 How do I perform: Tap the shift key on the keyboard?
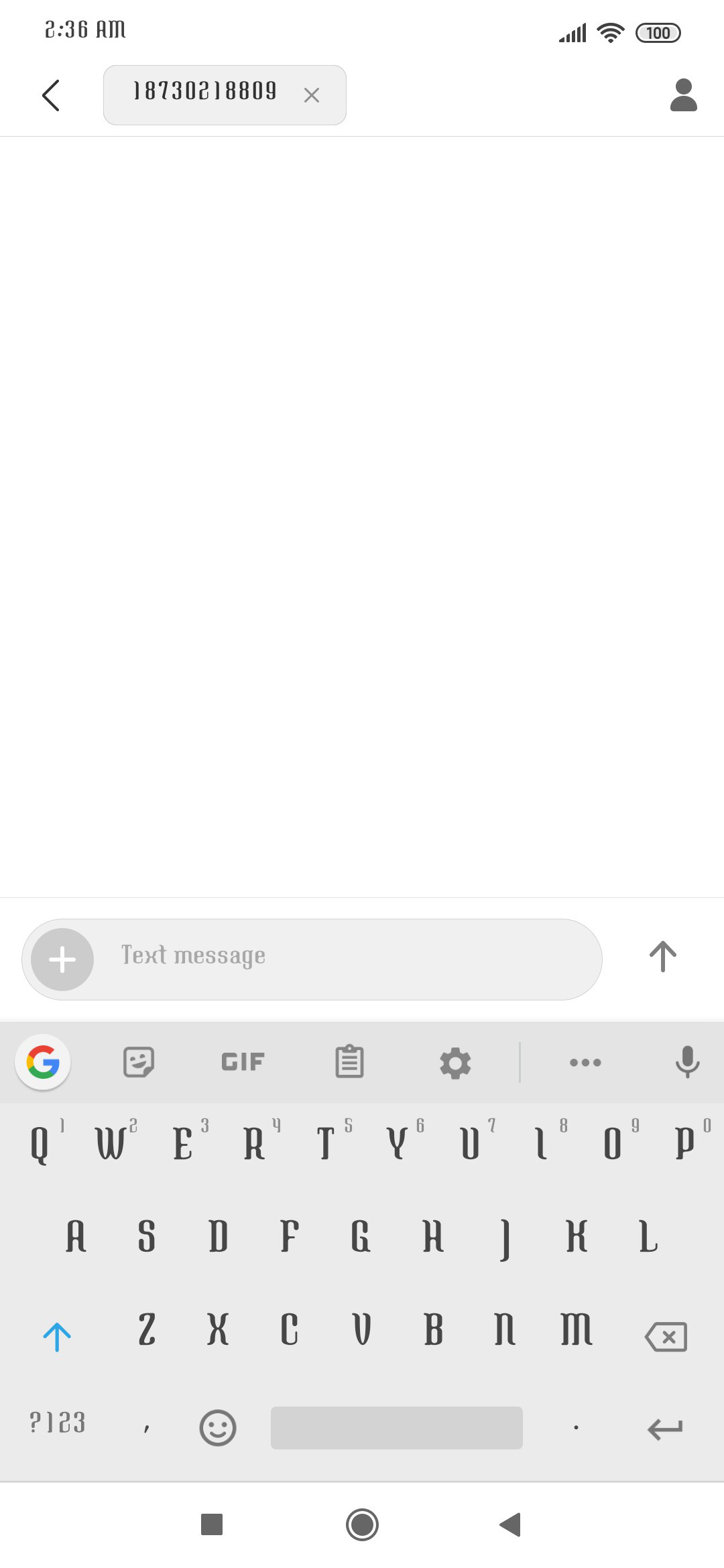(57, 1337)
